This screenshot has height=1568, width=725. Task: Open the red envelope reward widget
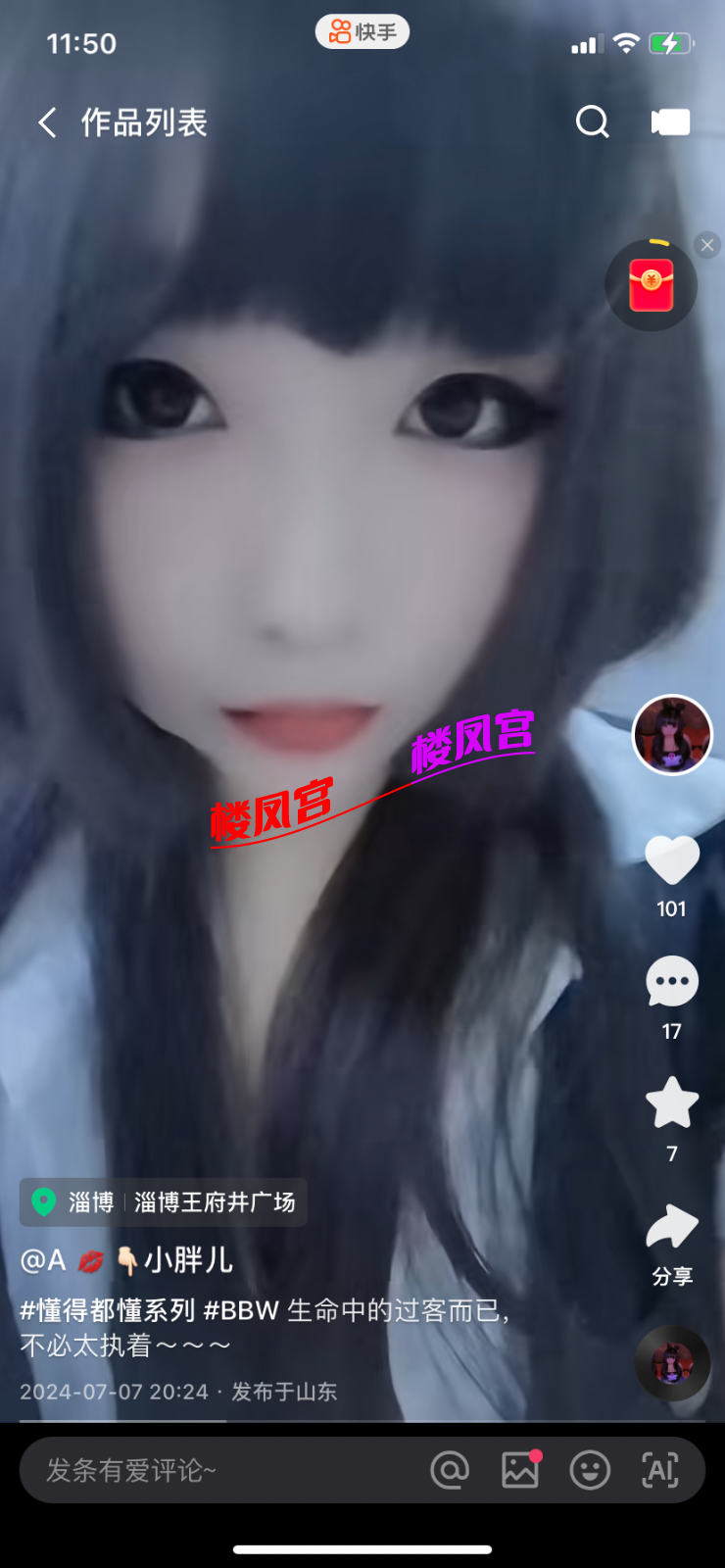coord(652,285)
